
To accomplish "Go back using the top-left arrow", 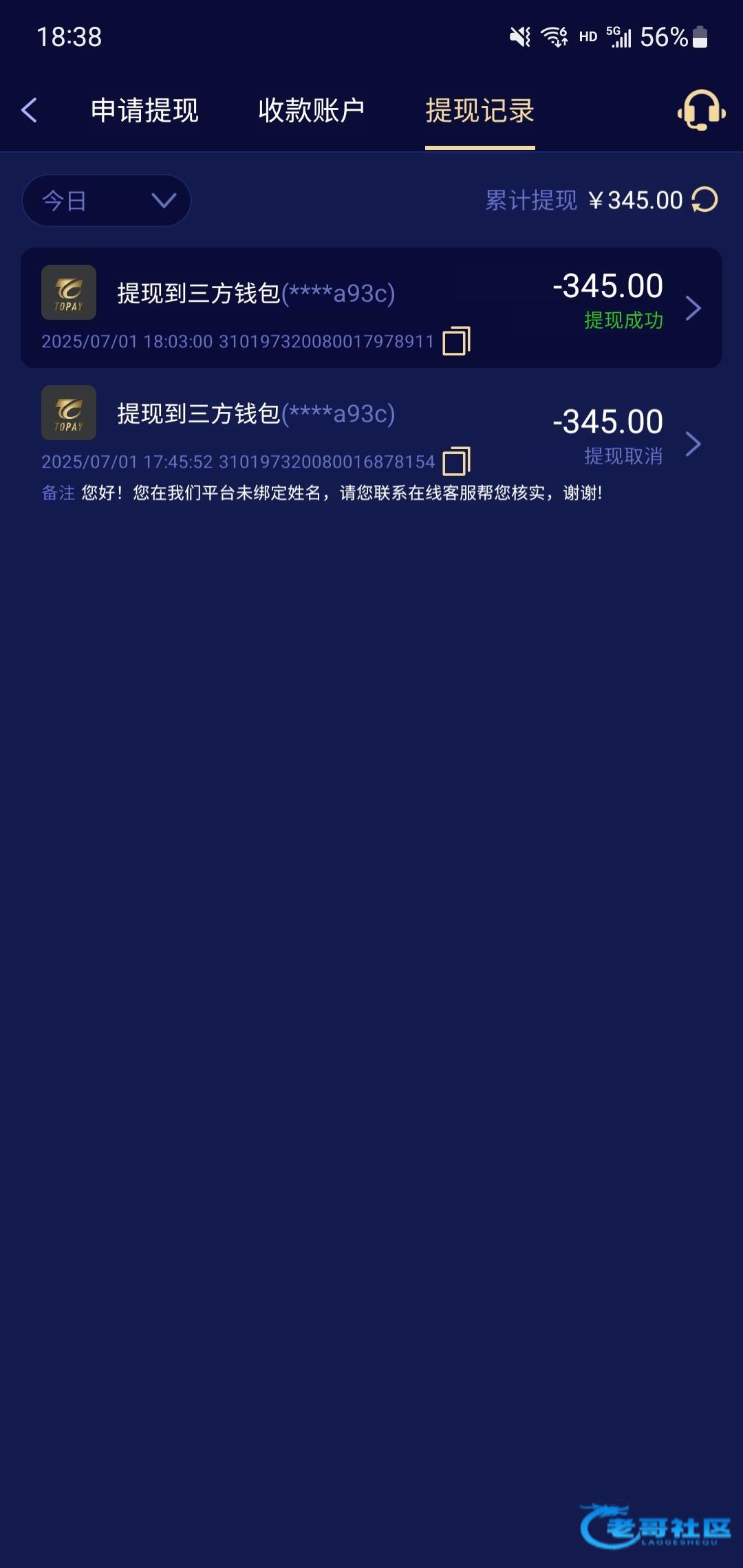I will point(29,110).
